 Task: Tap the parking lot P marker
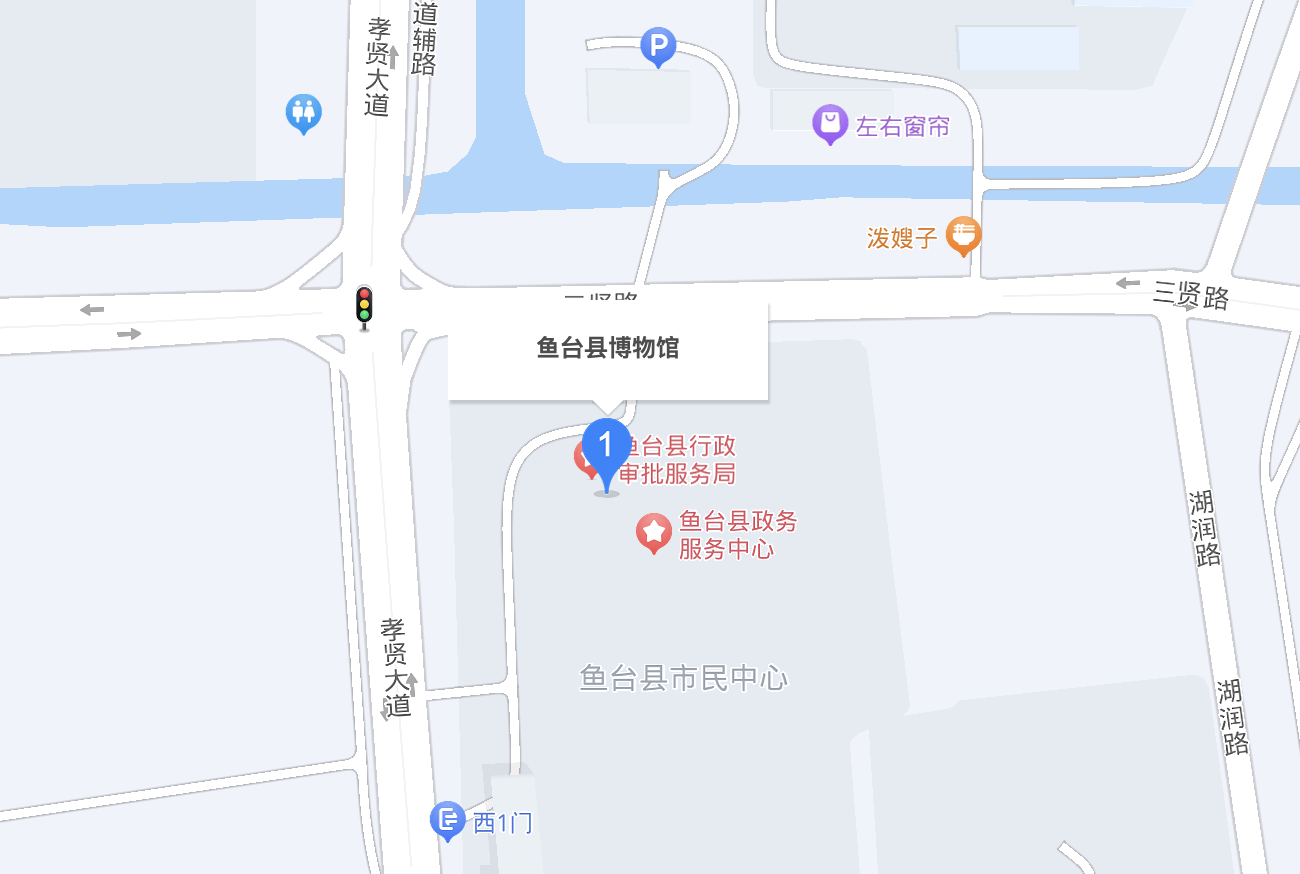657,46
